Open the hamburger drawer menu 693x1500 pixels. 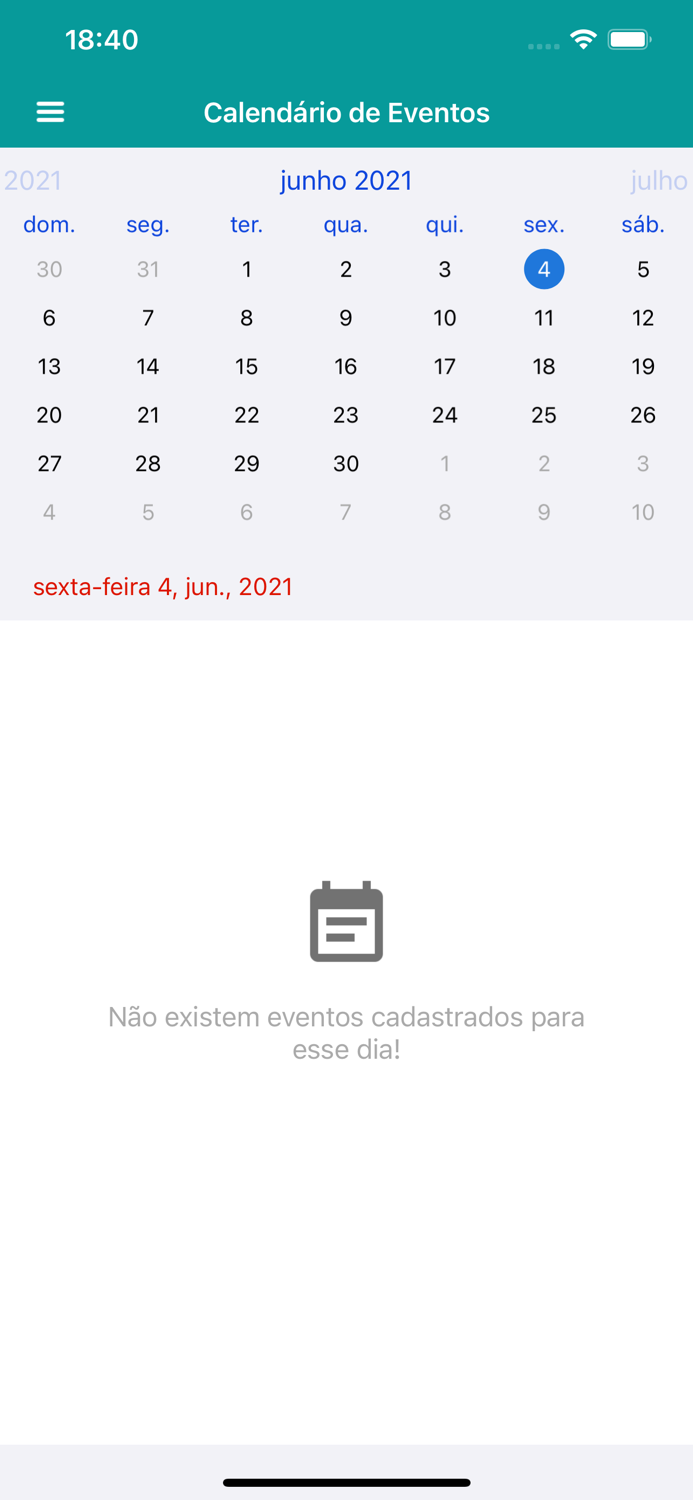[50, 112]
